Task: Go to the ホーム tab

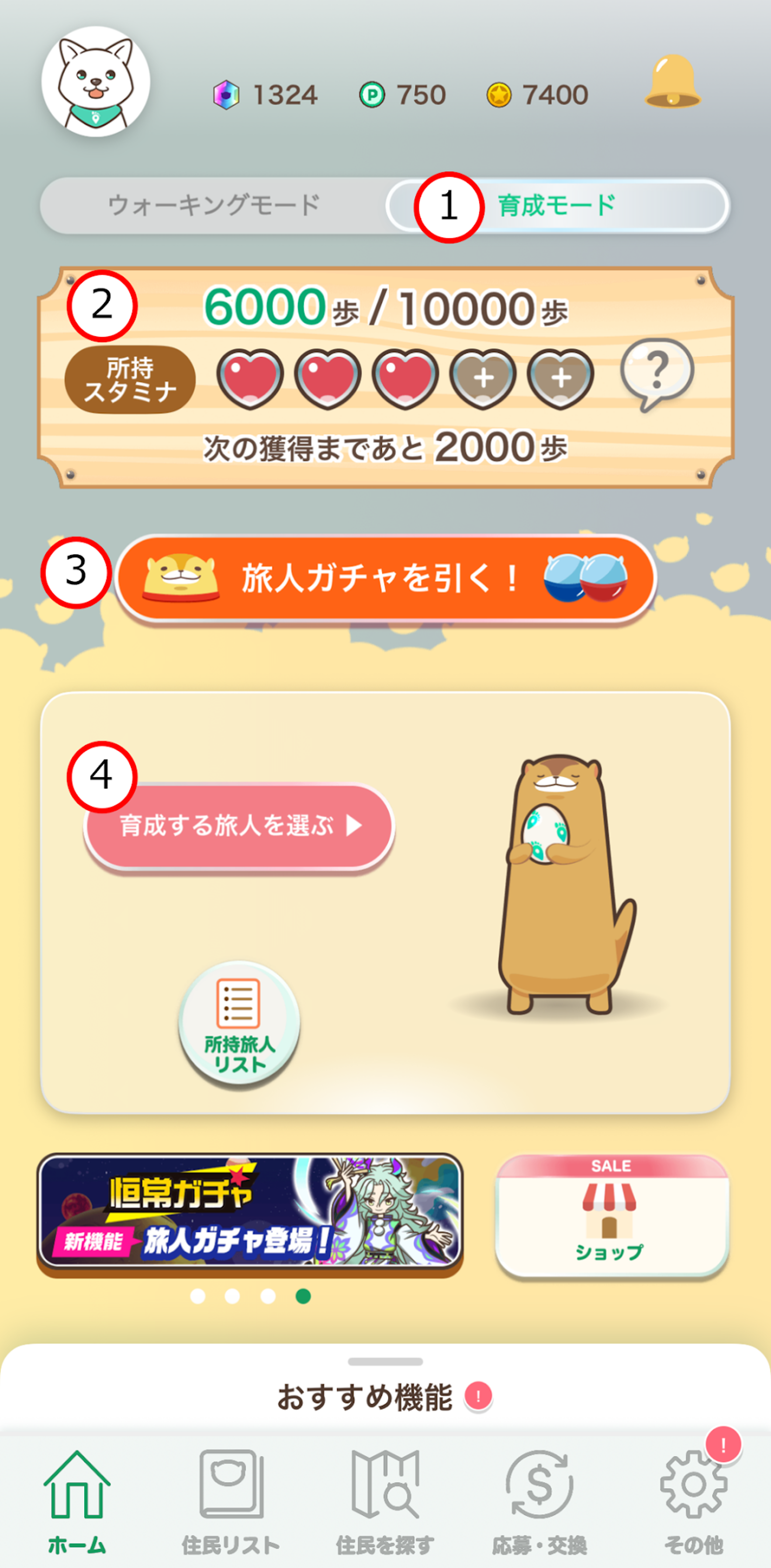Action: [x=77, y=1502]
